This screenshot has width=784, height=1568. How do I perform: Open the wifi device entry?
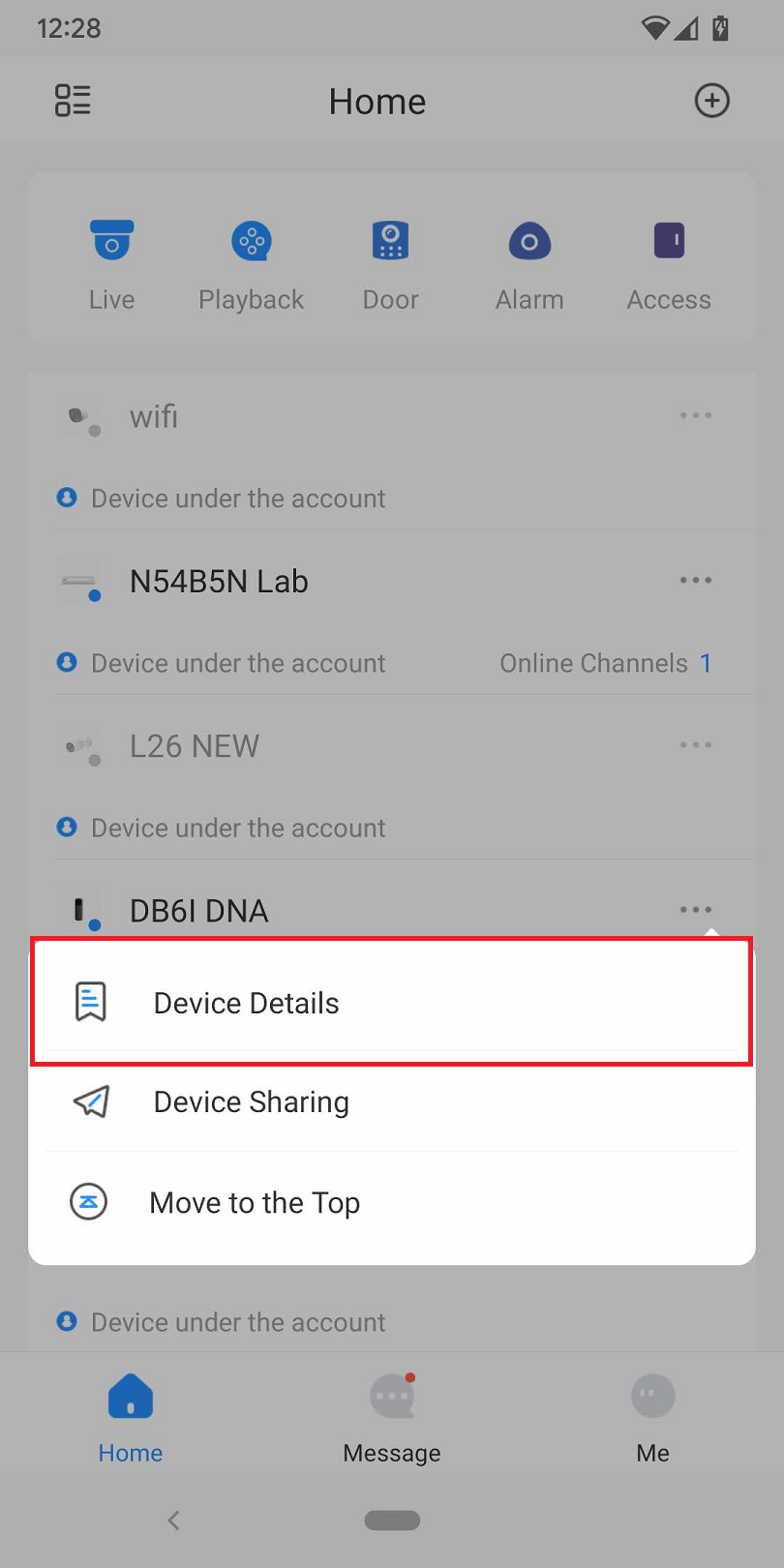[155, 417]
